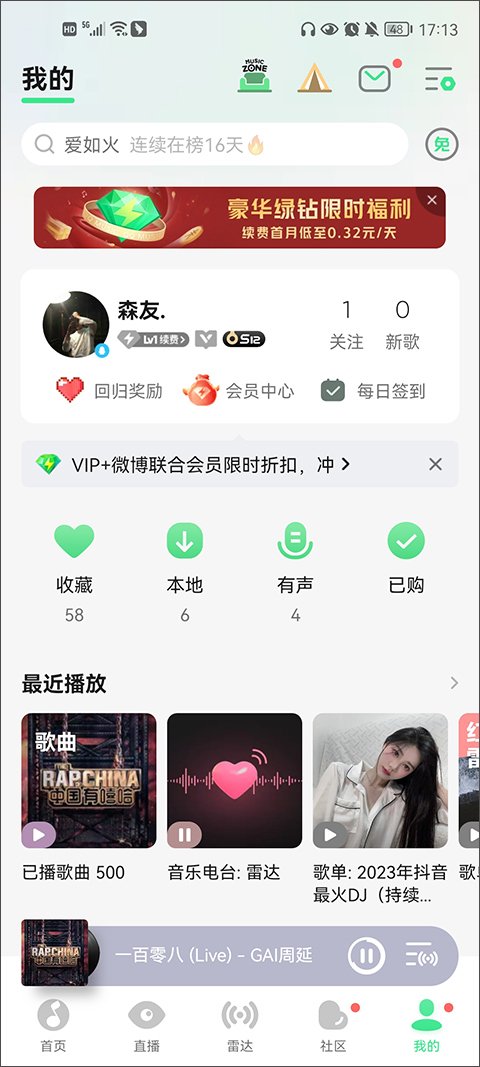
Task: Tap the search box with 爱如火
Action: 214,144
